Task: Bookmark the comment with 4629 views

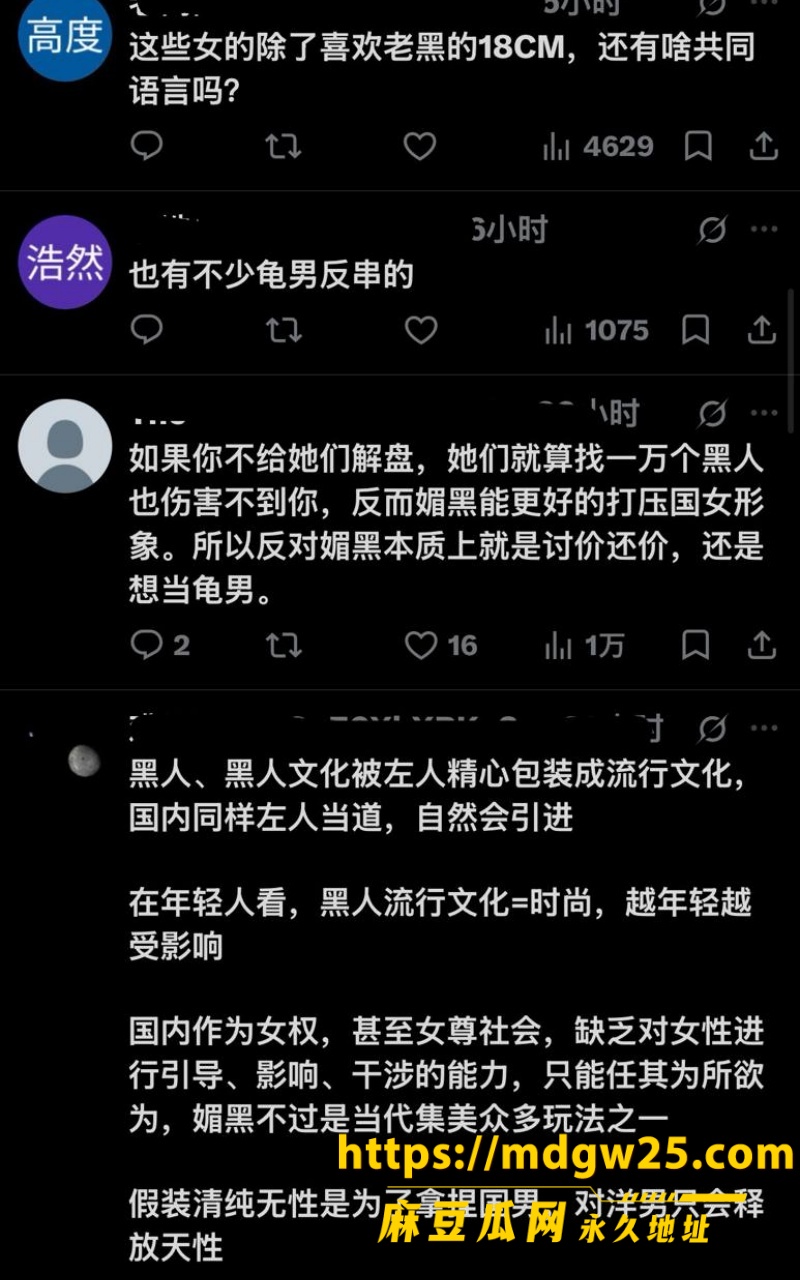Action: point(698,147)
